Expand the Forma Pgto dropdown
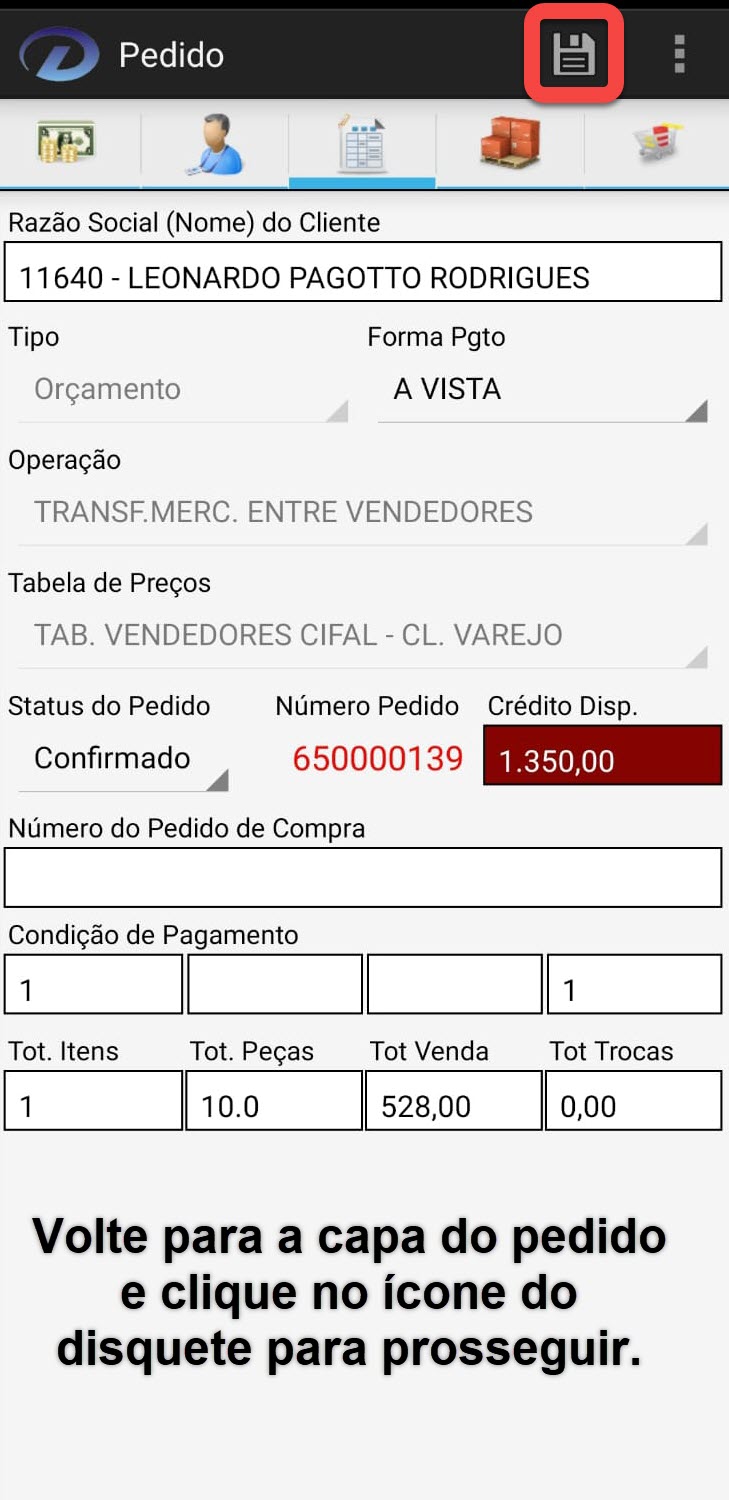 pos(542,390)
